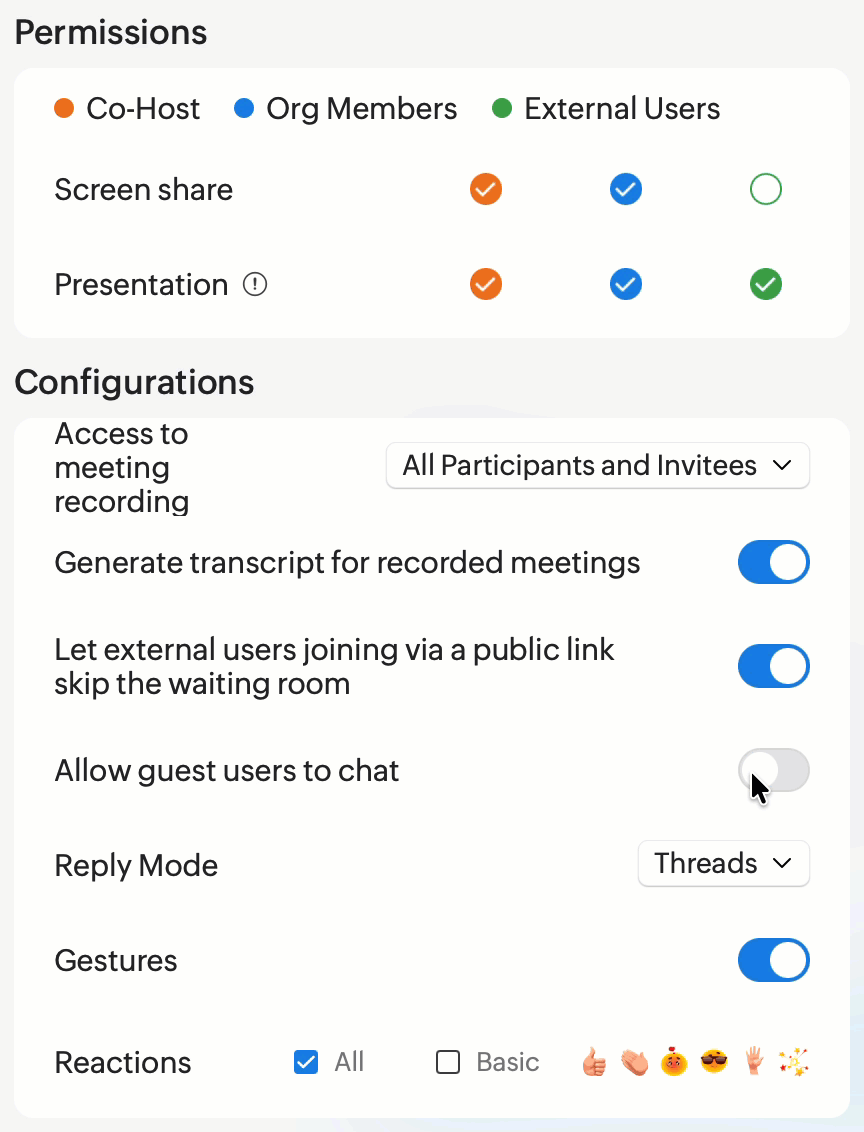Turn off the Gestures switch
This screenshot has height=1132, width=864.
(773, 961)
